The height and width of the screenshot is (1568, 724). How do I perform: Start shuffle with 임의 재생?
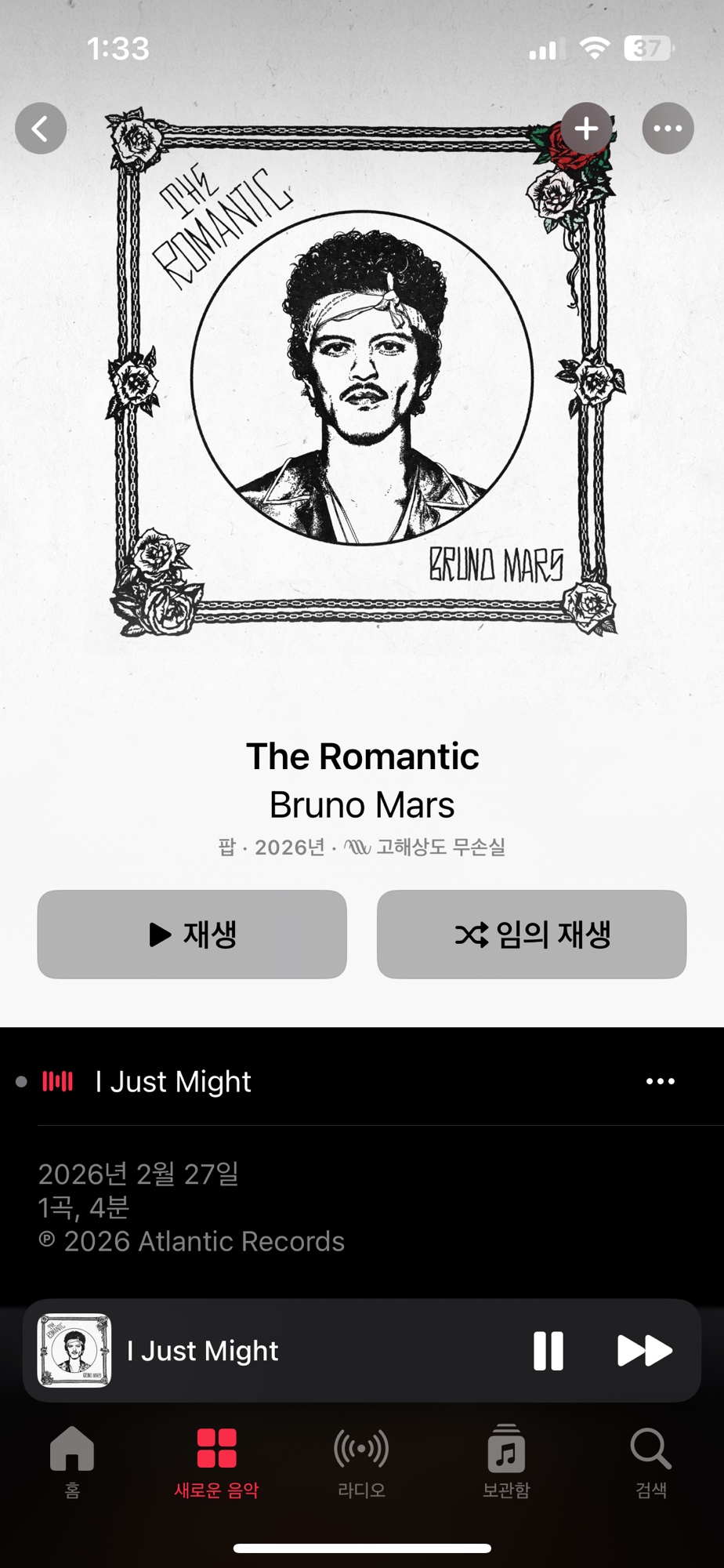pos(531,934)
